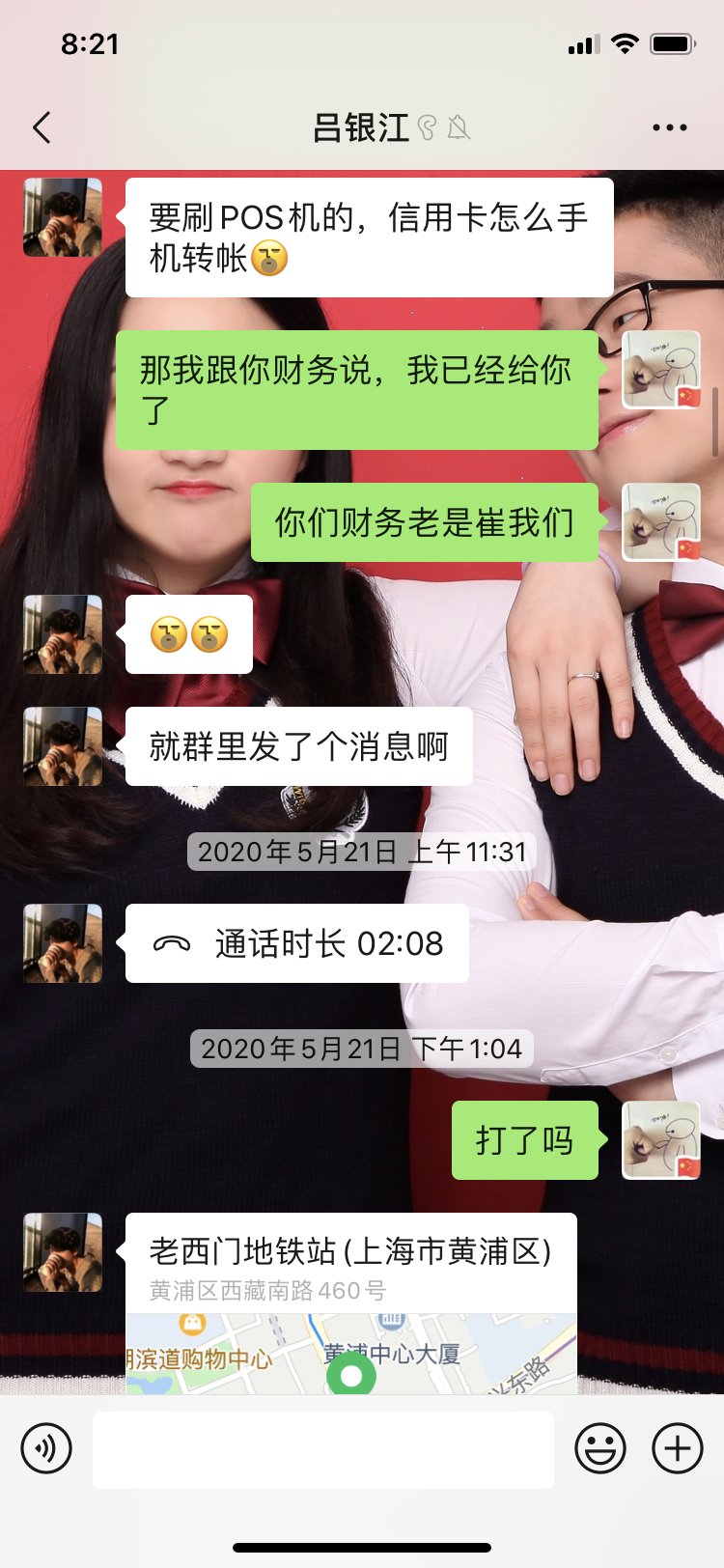Open the plus attachments menu

pos(677,1448)
